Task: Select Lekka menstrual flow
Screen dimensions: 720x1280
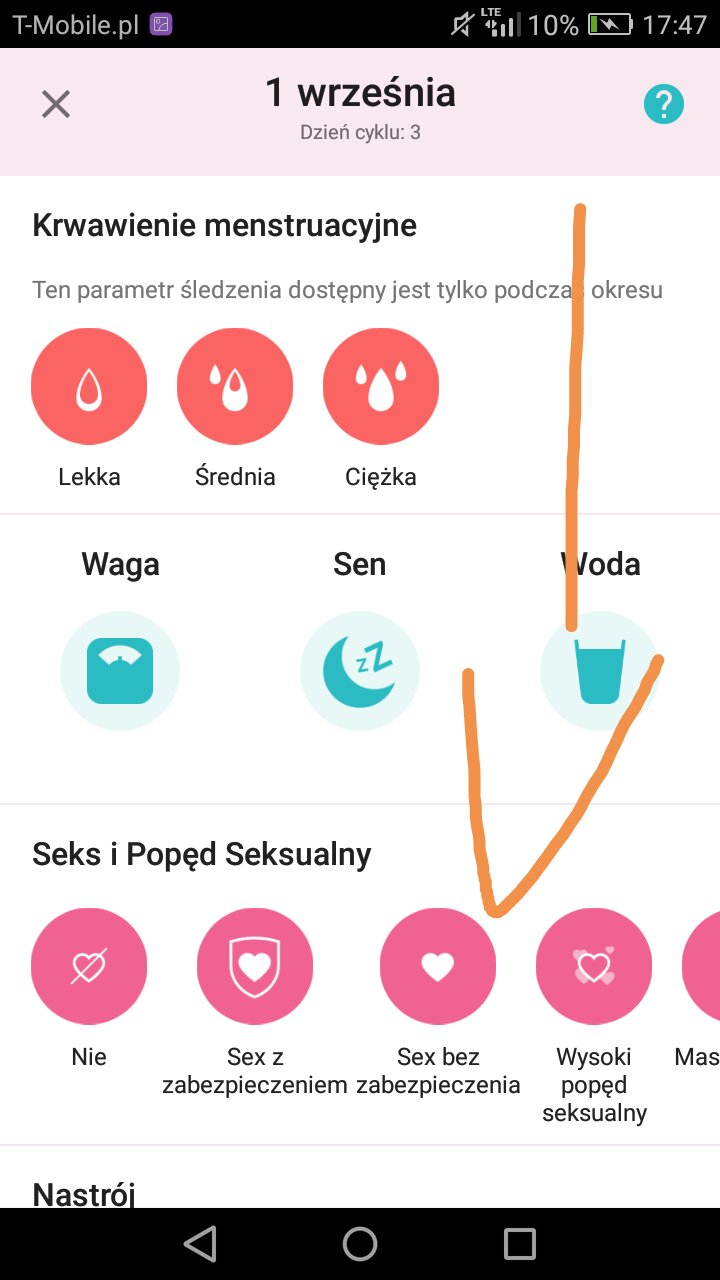Action: [89, 387]
